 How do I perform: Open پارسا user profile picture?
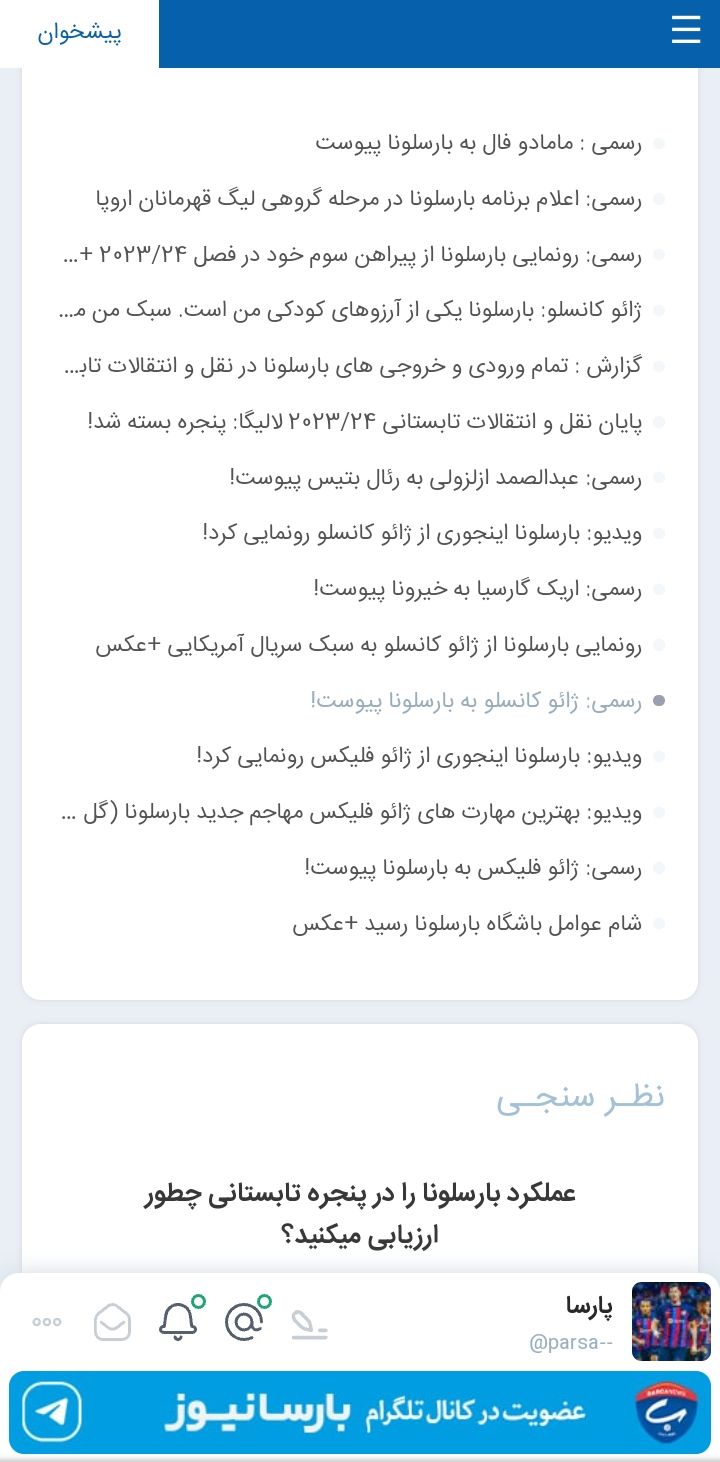(671, 1321)
